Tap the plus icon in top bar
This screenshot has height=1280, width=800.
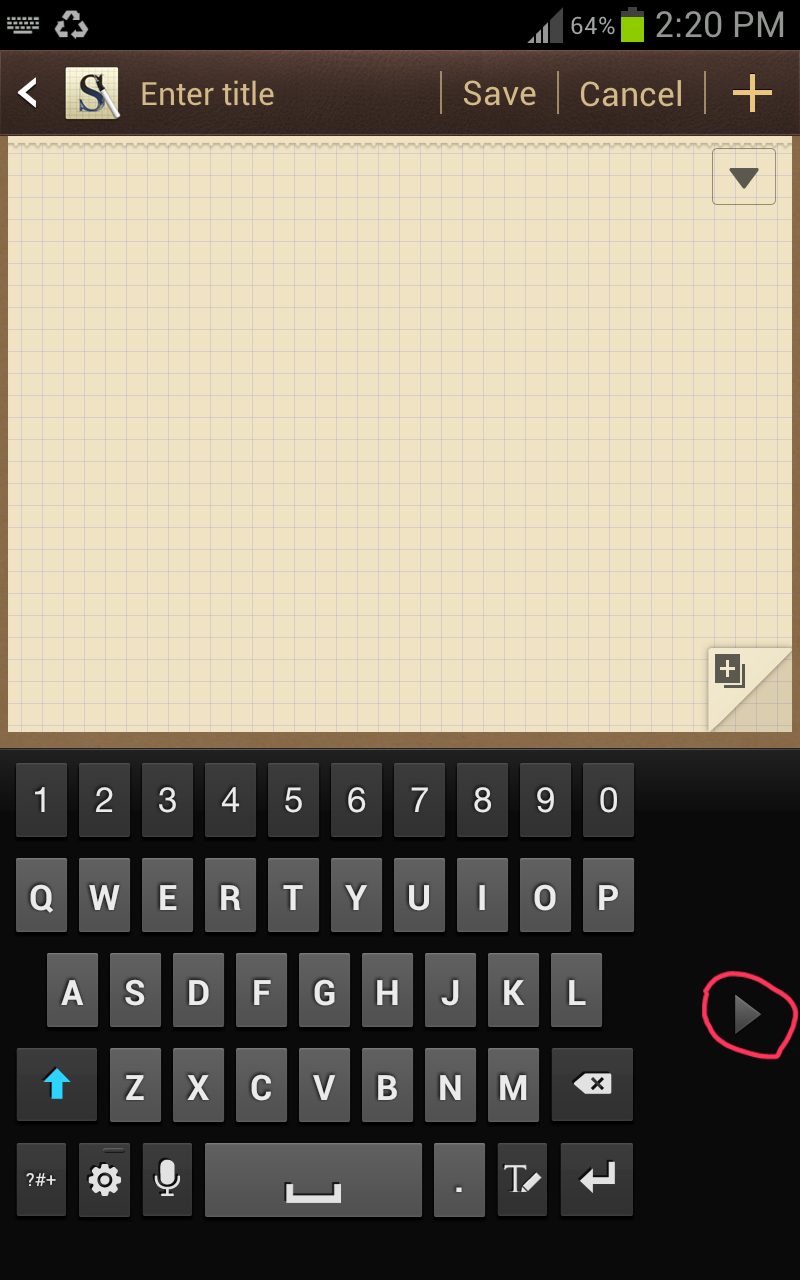(x=752, y=94)
